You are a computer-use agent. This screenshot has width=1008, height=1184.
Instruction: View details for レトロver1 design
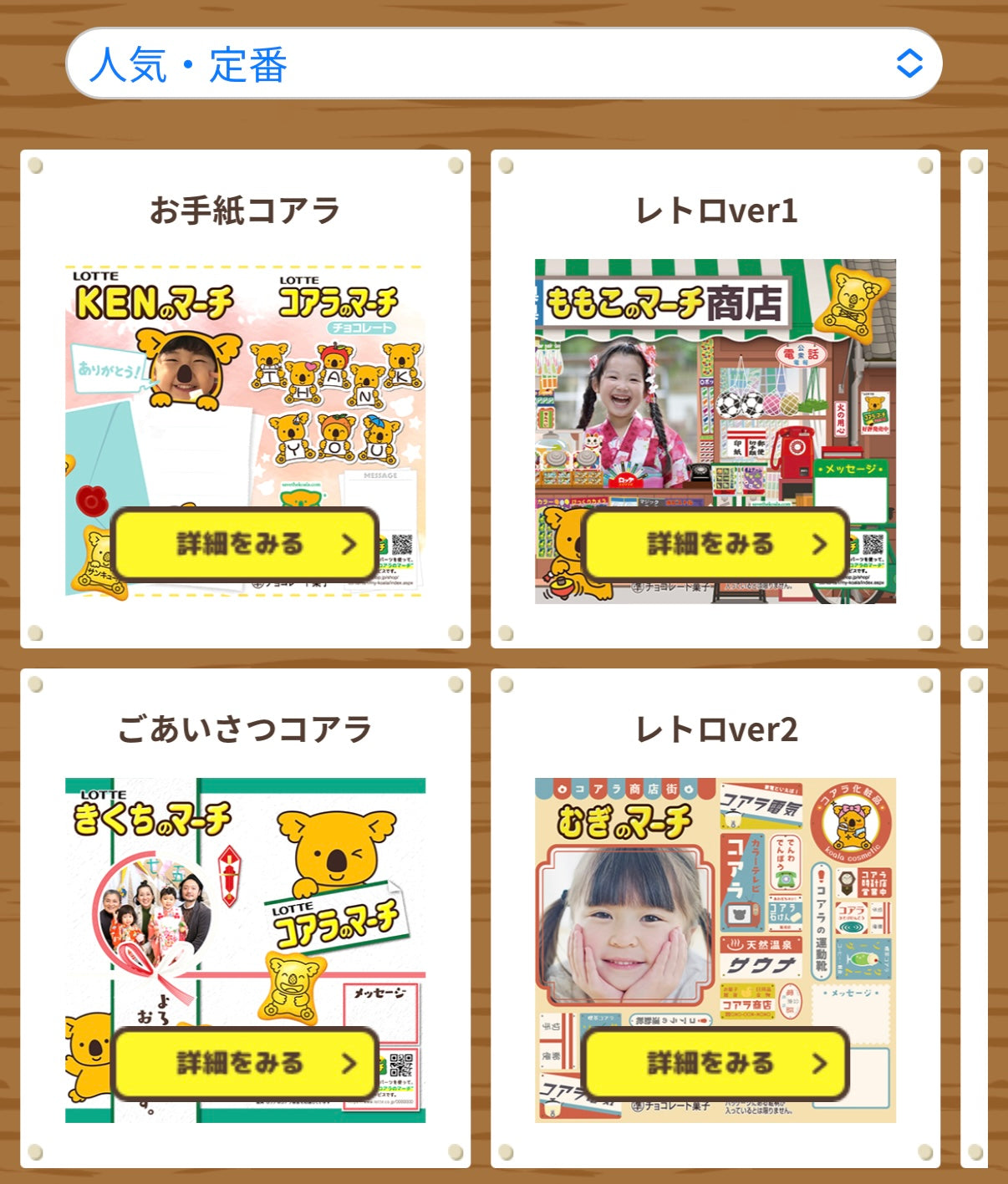click(715, 544)
